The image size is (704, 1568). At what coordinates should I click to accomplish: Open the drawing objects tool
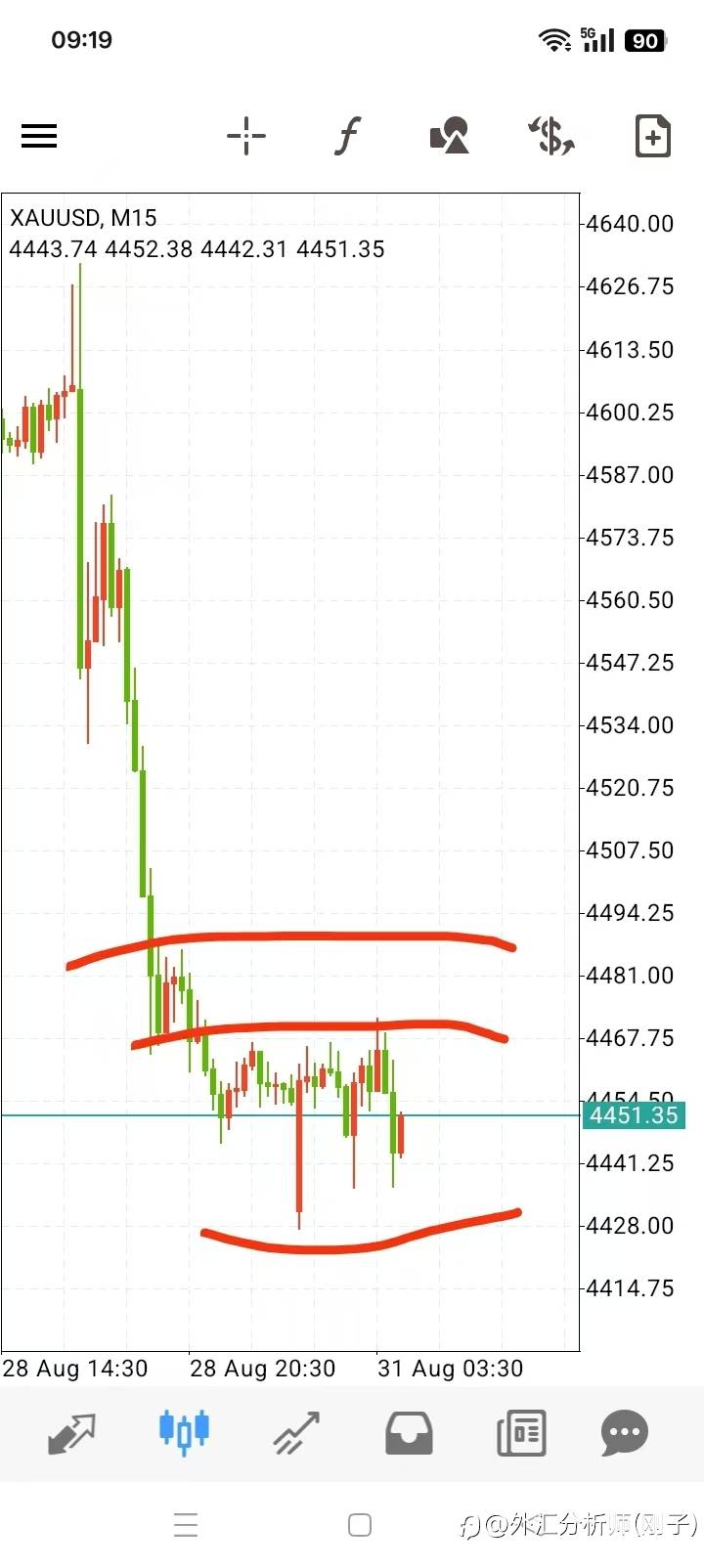click(x=450, y=136)
